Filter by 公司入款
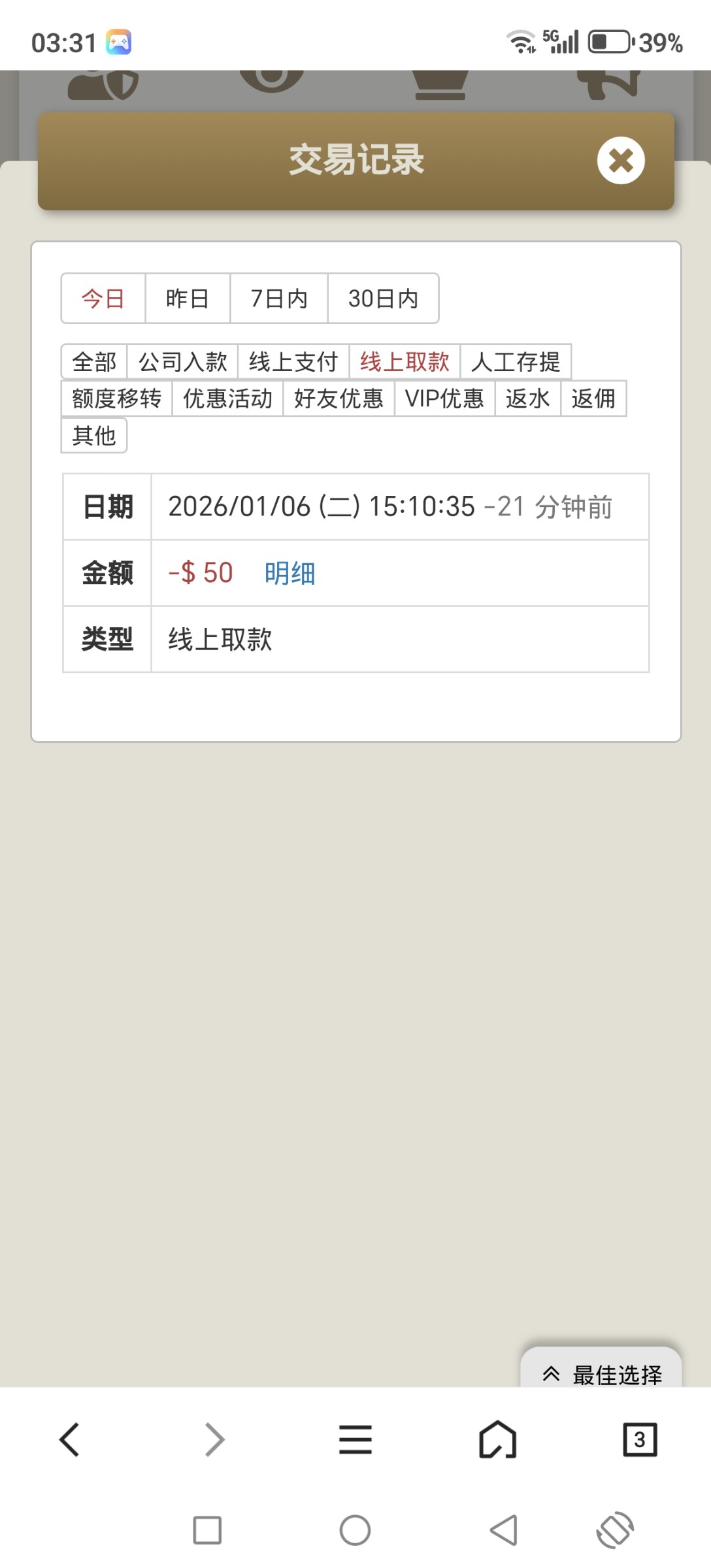This screenshot has width=711, height=1568. coord(182,361)
